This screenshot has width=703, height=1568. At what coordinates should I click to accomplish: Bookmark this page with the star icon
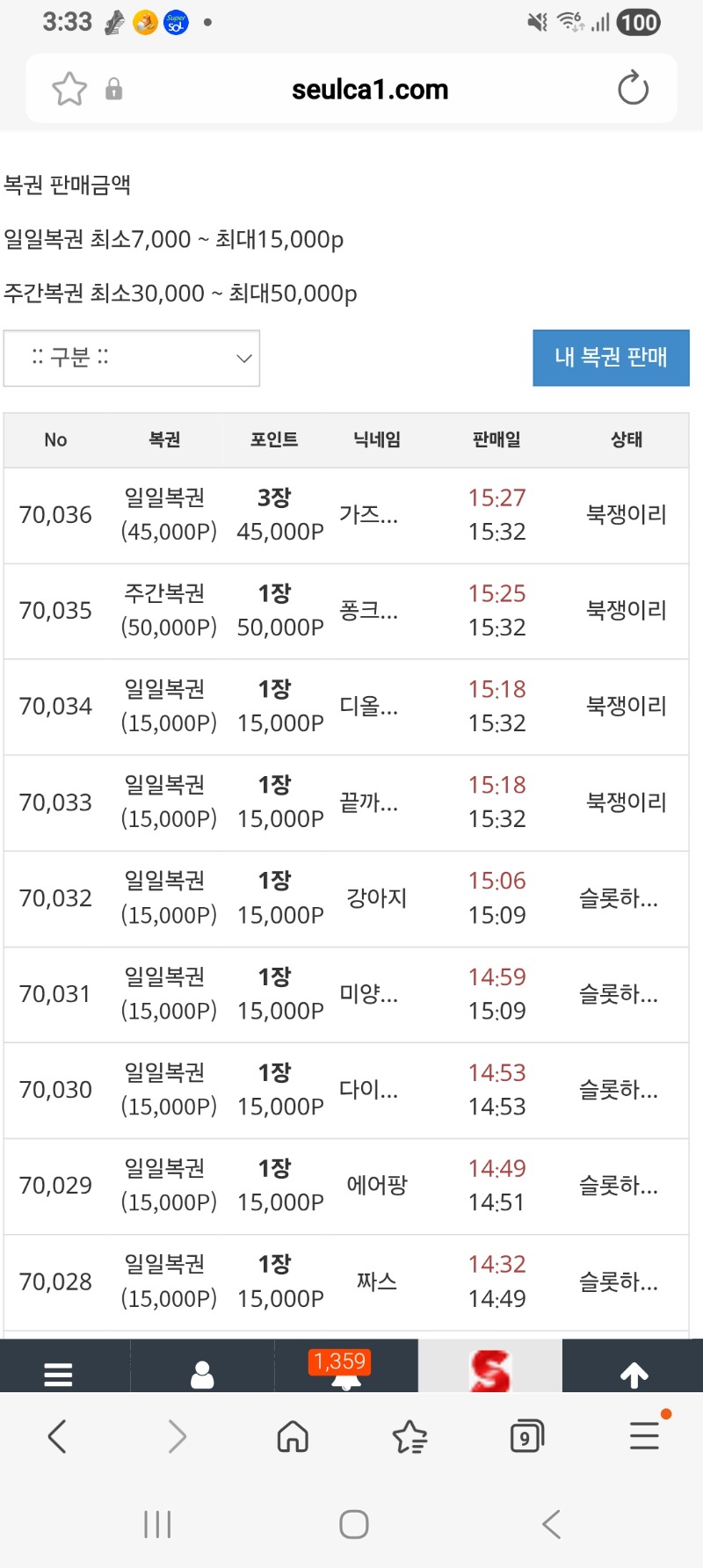tap(69, 89)
